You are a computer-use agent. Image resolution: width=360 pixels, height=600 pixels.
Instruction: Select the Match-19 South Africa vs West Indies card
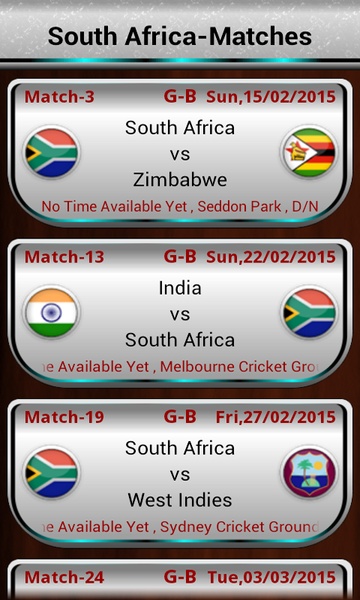(x=180, y=473)
